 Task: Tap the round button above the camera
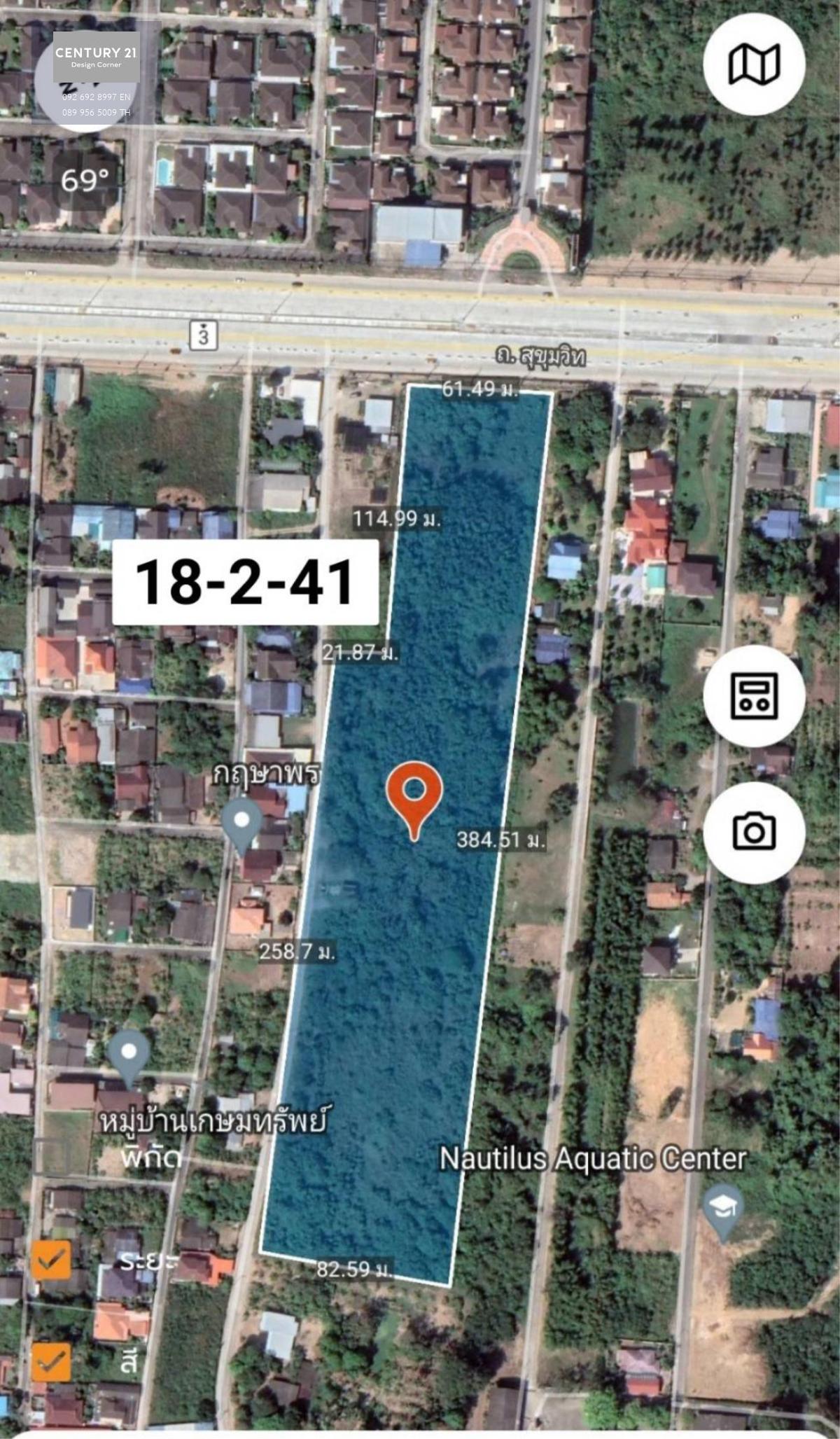(754, 695)
